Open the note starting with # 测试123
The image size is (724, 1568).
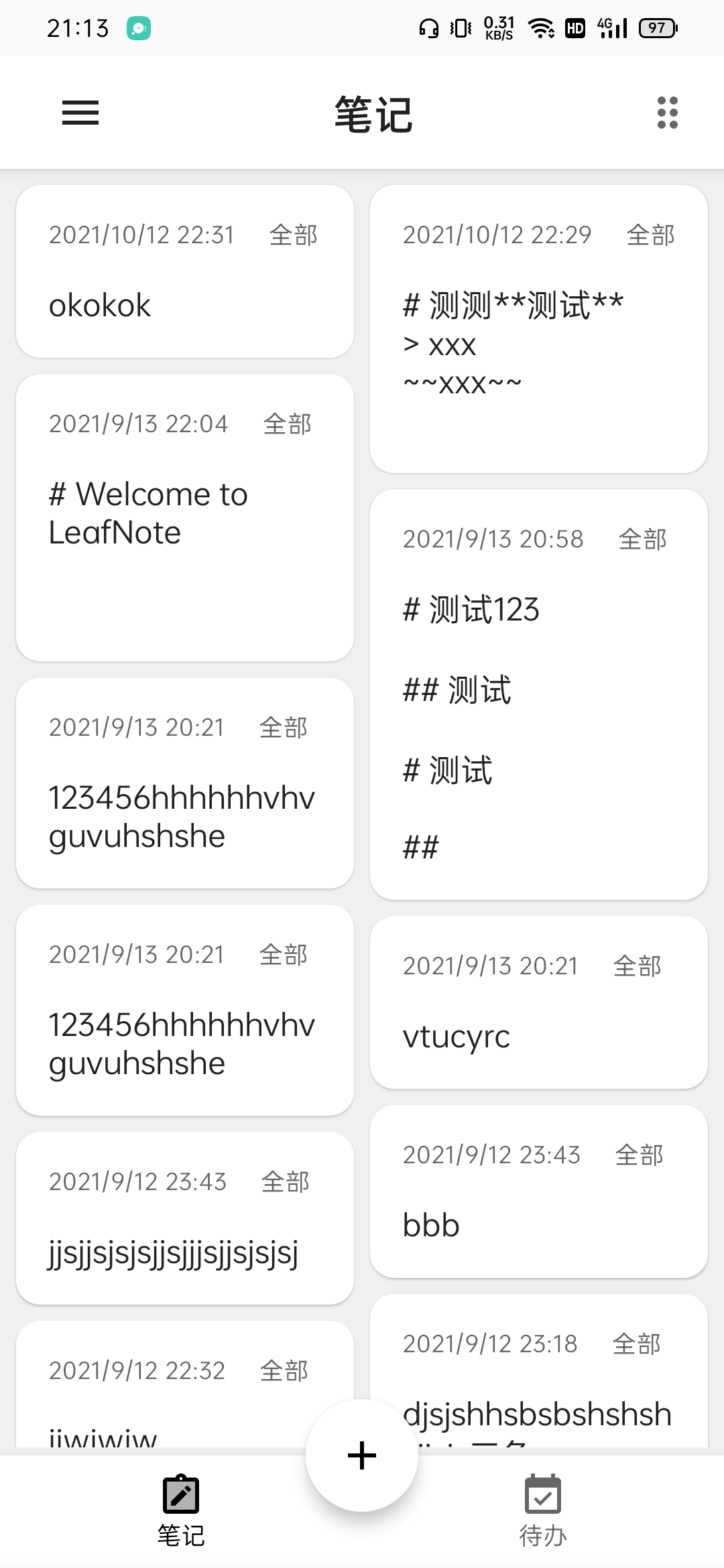click(x=538, y=694)
